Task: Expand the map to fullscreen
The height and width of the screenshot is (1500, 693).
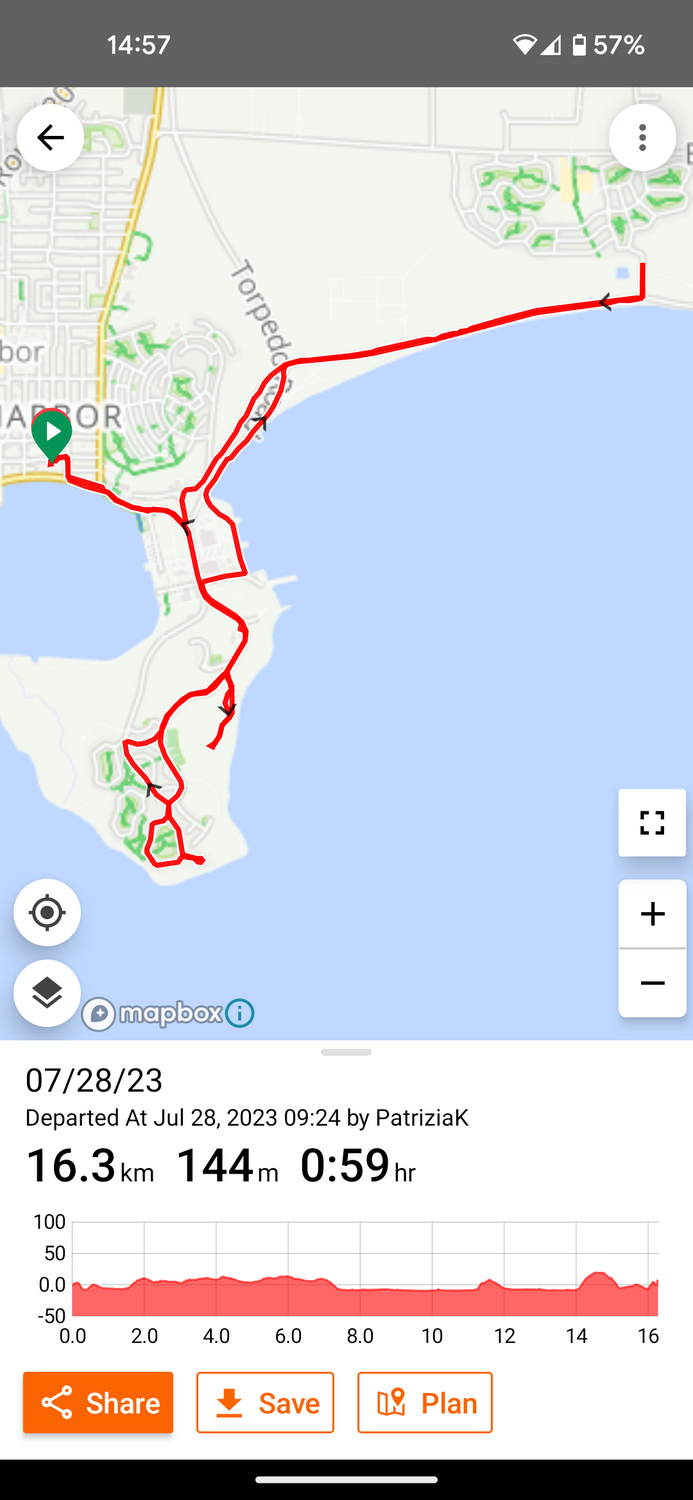Action: pyautogui.click(x=652, y=823)
